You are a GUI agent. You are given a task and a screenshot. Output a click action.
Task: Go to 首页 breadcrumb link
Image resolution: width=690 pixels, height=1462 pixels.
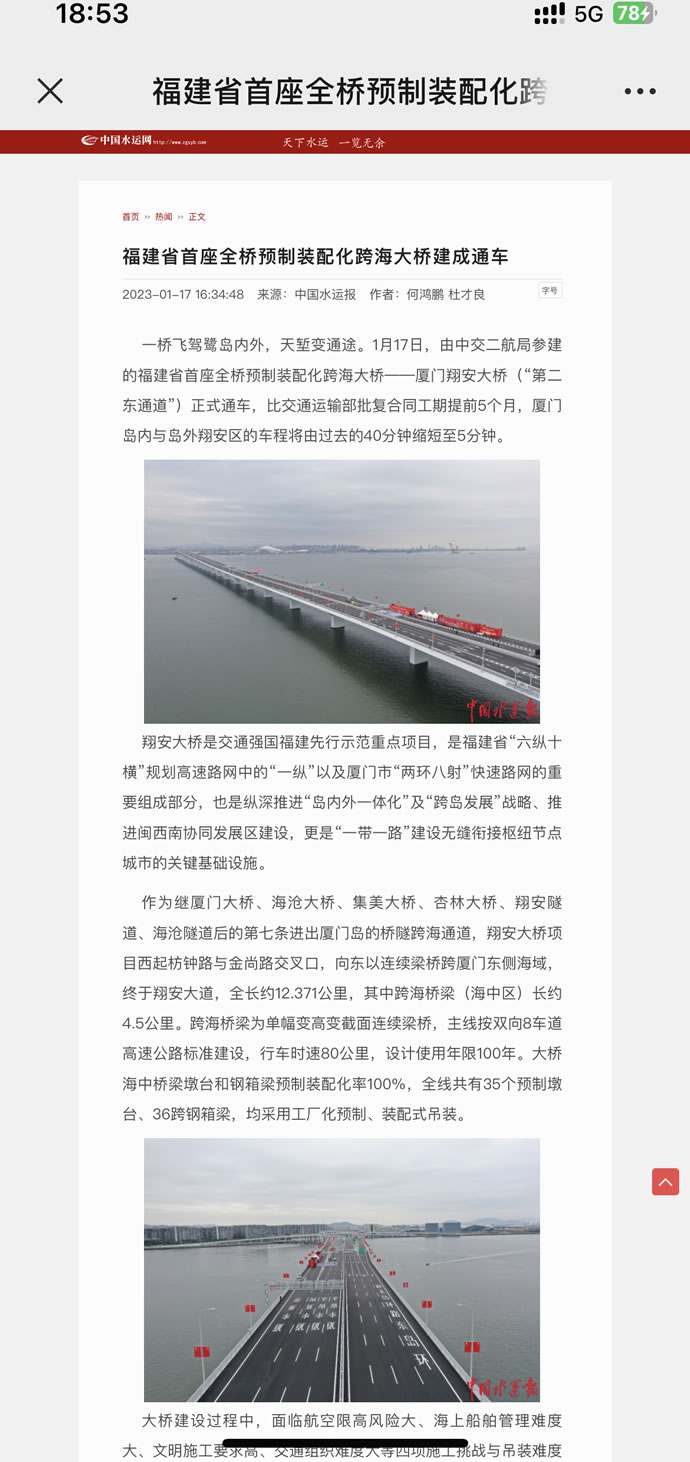[x=131, y=217]
